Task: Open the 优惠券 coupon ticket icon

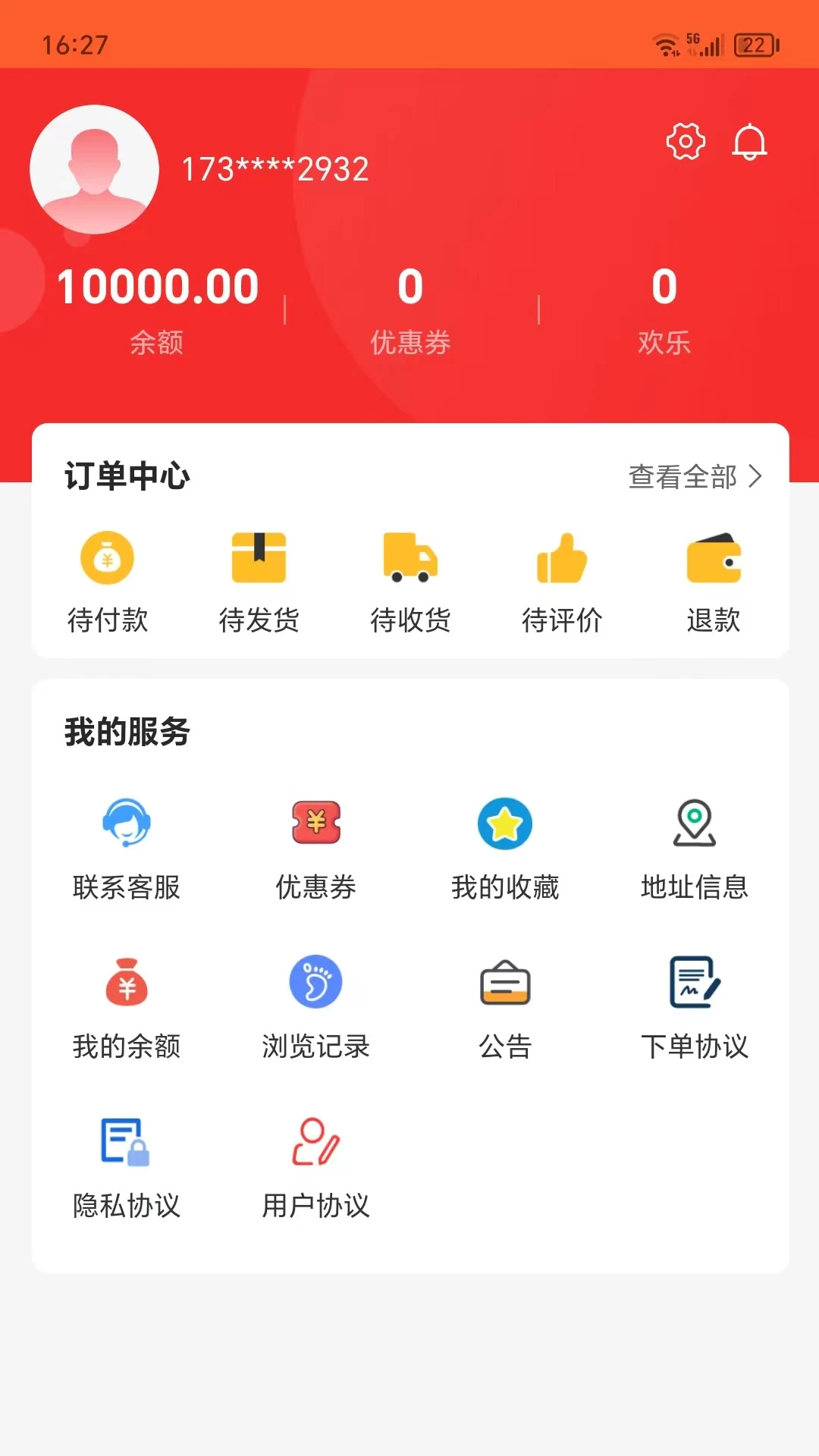Action: pos(316,824)
